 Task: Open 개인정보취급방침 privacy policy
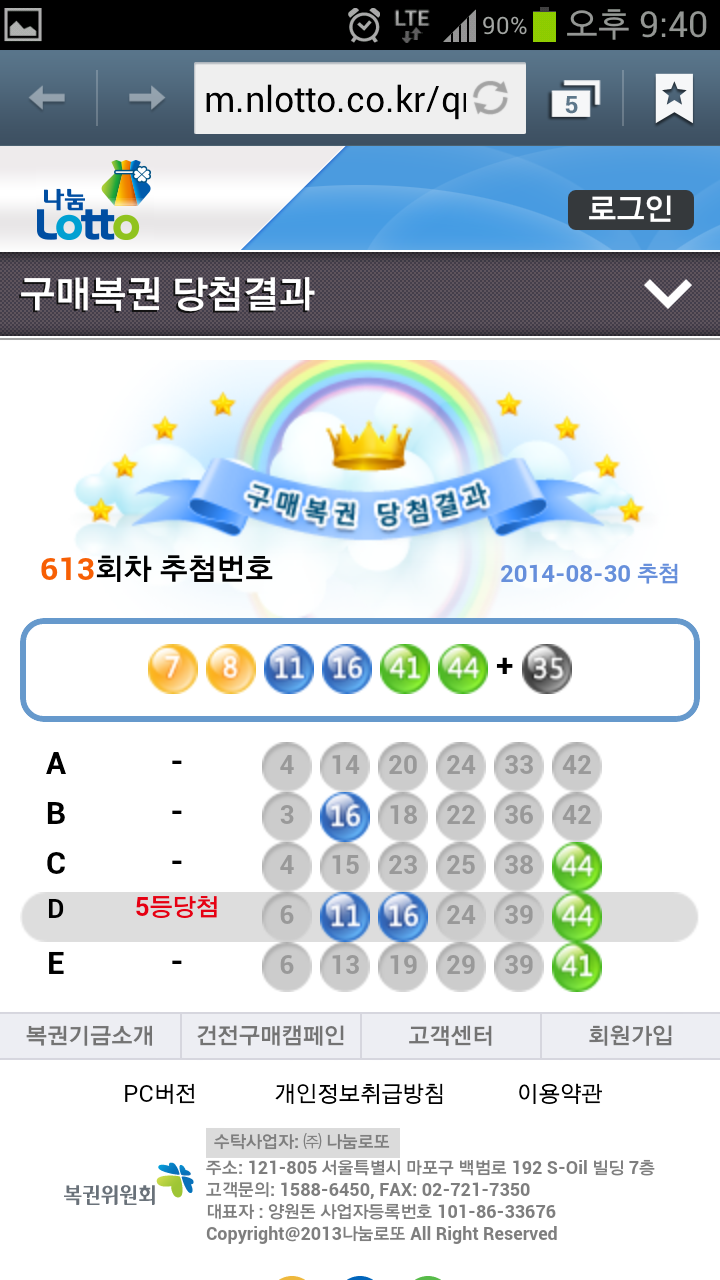(x=359, y=1093)
